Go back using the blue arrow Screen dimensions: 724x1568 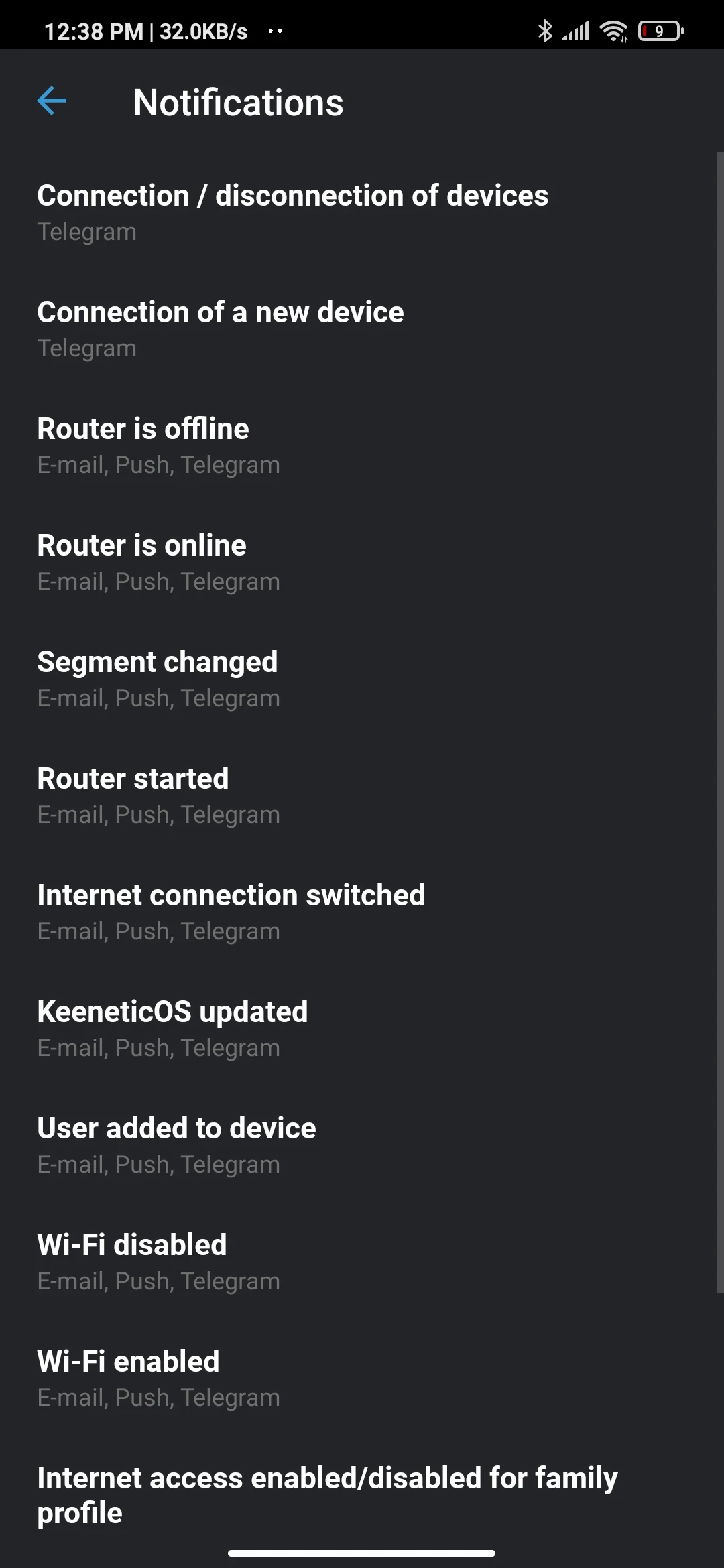[52, 102]
